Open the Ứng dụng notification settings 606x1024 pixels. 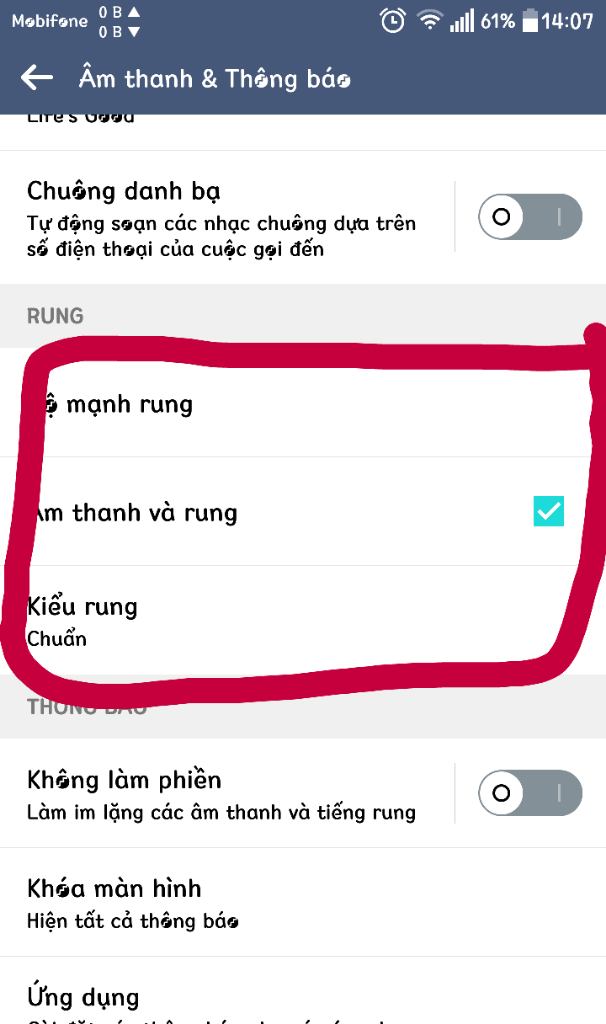pos(250,998)
